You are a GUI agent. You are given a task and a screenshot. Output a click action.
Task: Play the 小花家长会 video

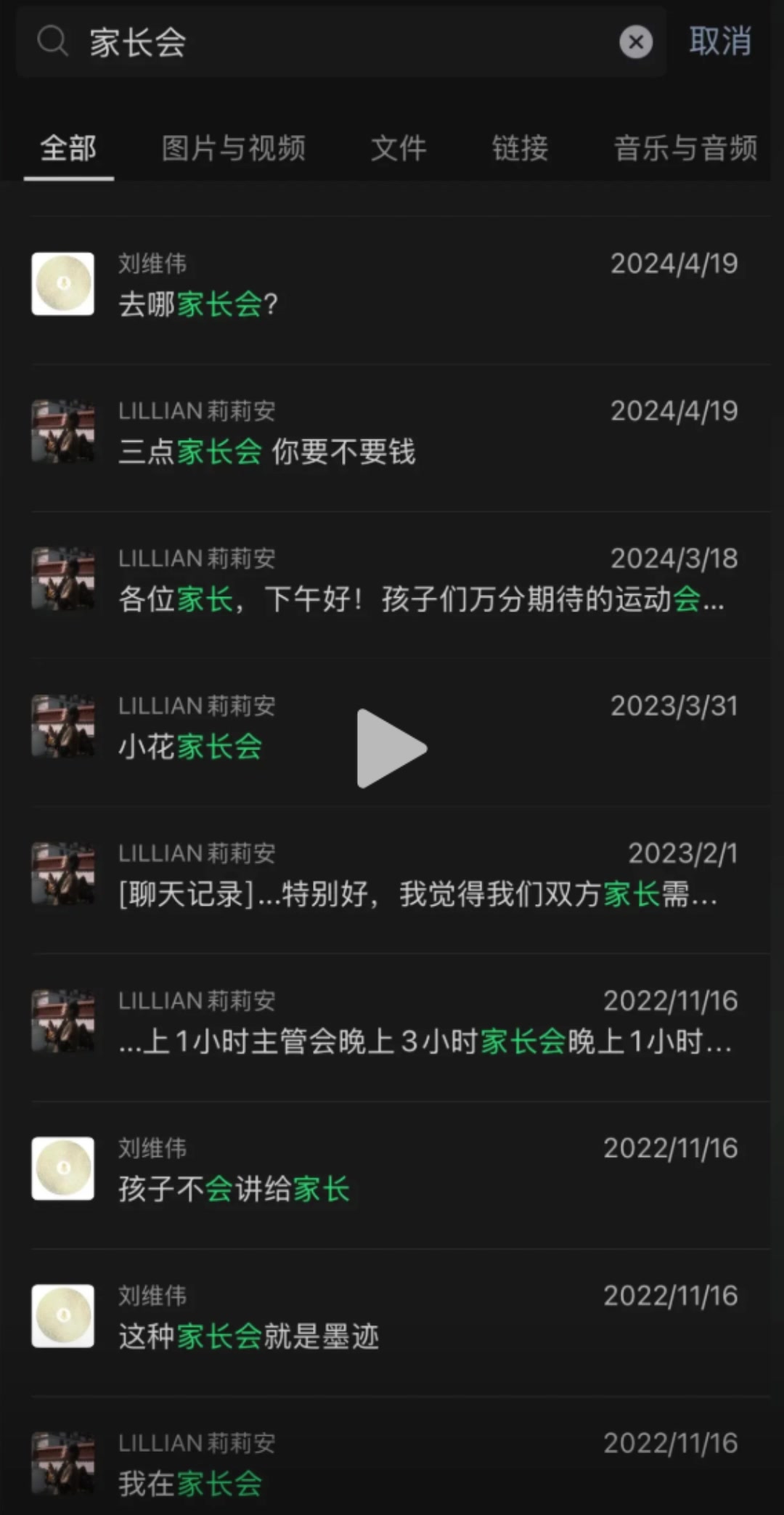coord(392,747)
